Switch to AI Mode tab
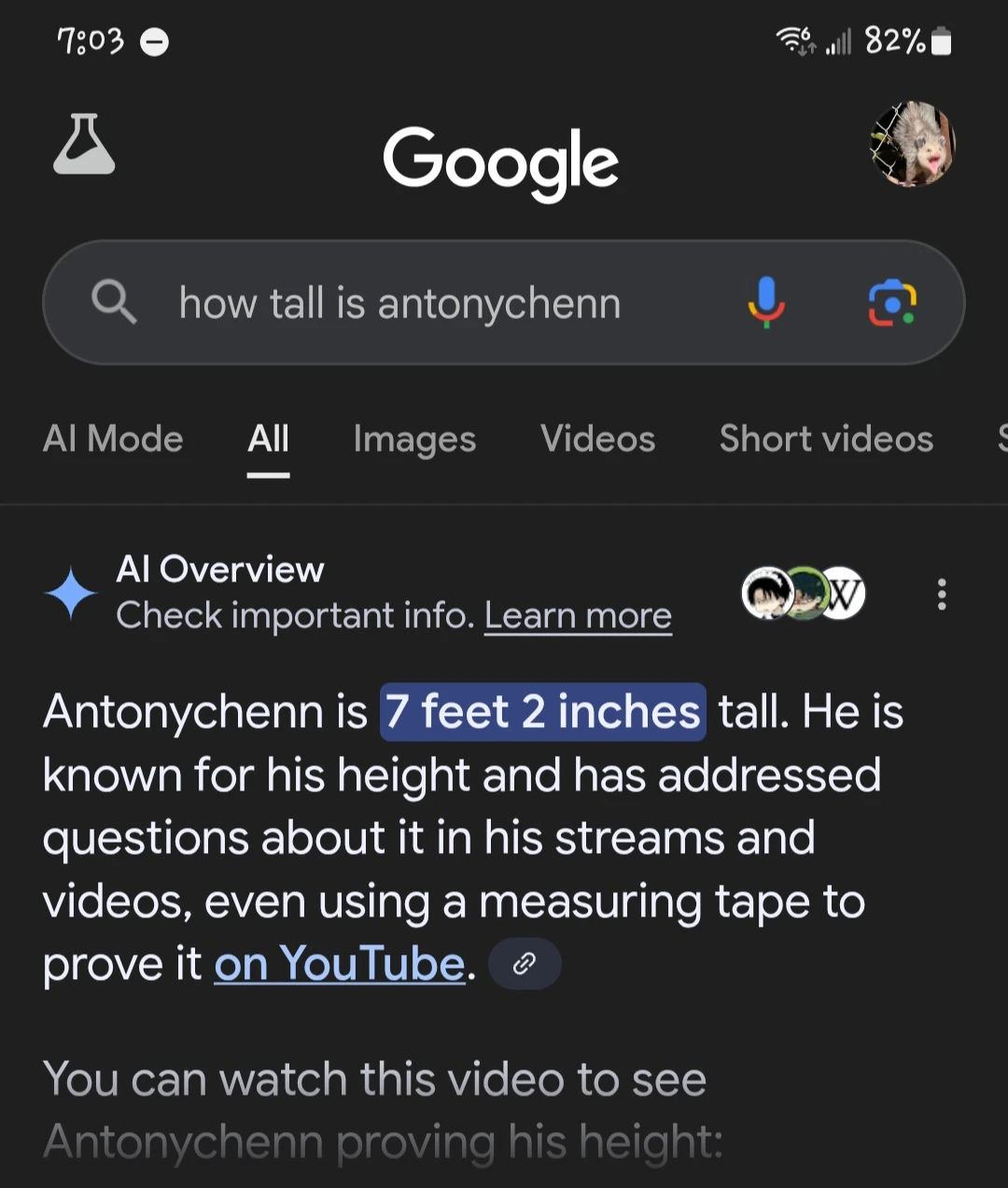1008x1188 pixels. tap(113, 439)
